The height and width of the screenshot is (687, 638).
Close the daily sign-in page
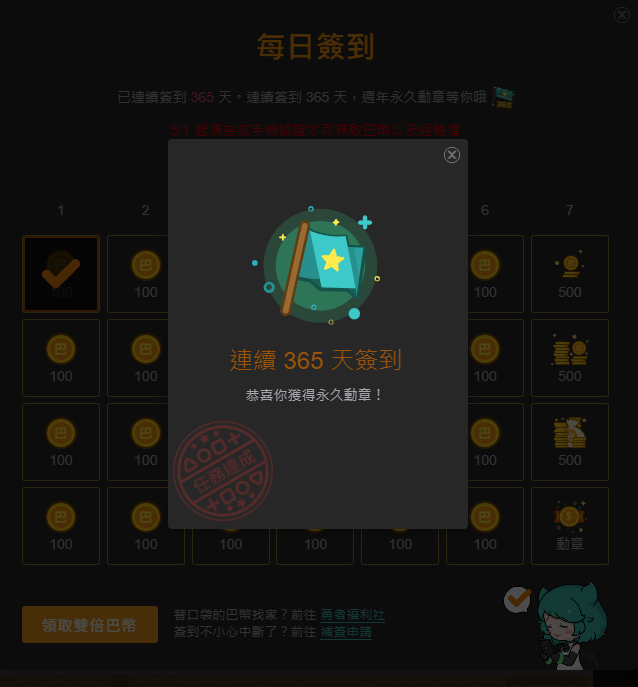click(x=622, y=14)
